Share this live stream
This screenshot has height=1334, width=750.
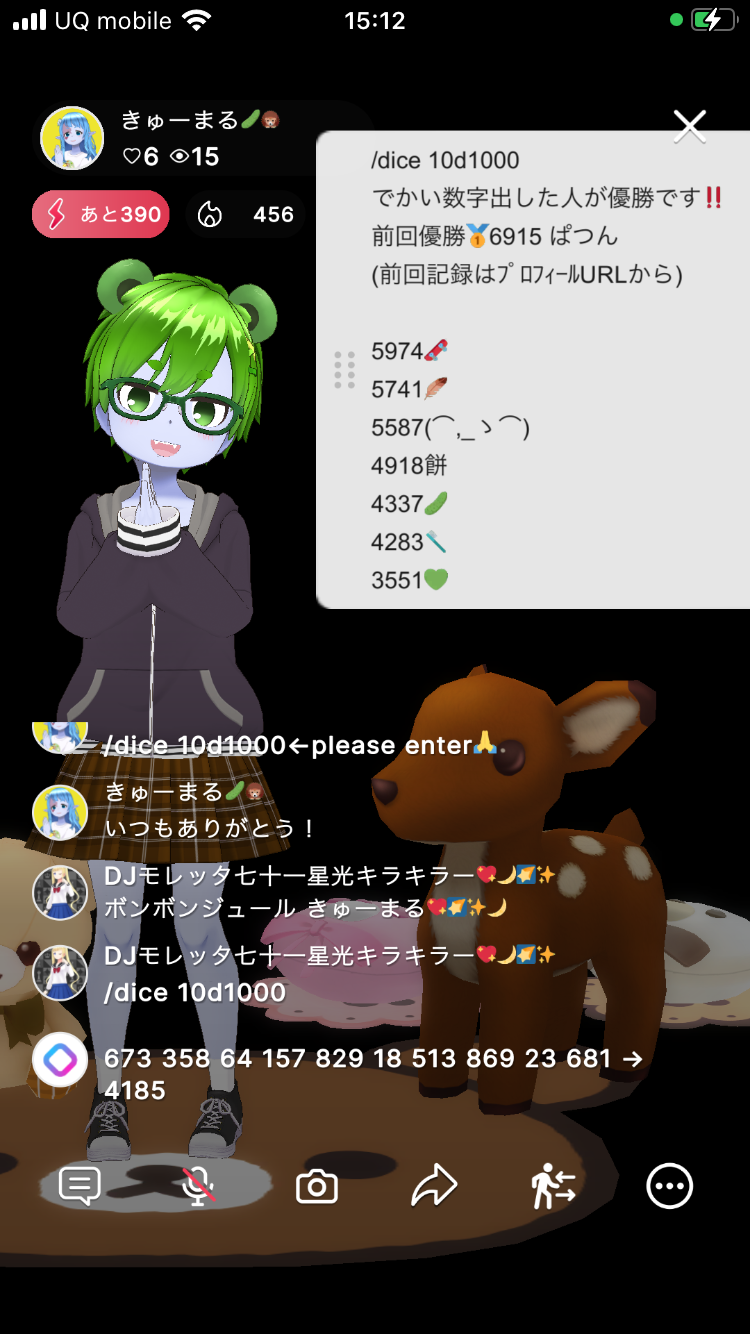tap(434, 1186)
